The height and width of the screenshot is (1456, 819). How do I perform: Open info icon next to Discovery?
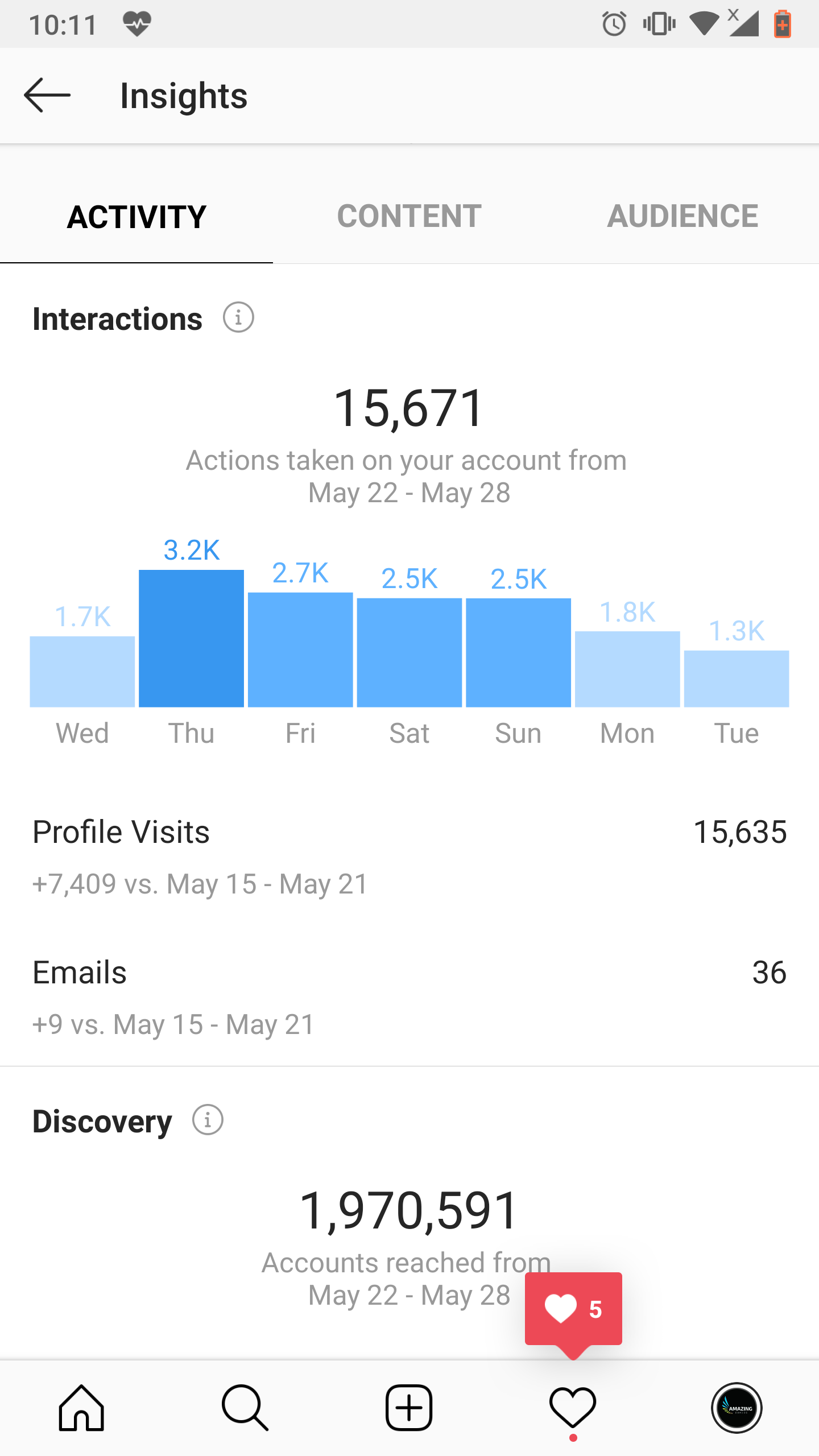coord(208,1120)
